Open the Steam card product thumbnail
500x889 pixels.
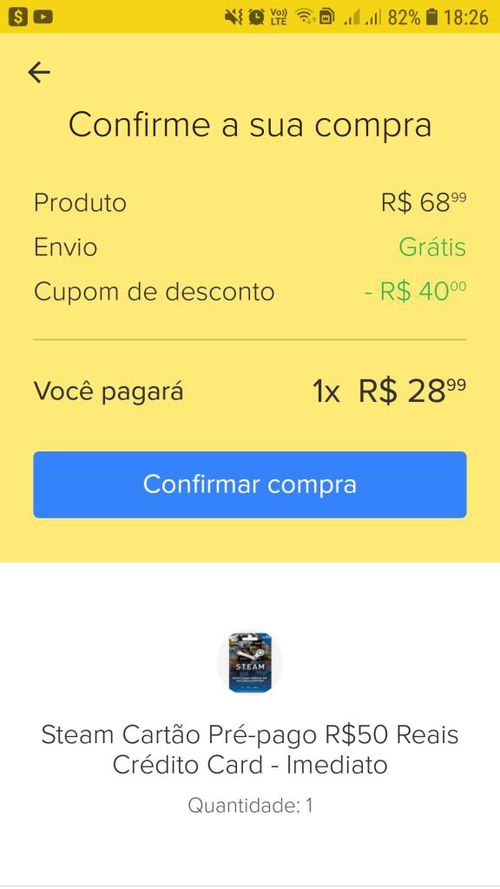click(x=250, y=662)
